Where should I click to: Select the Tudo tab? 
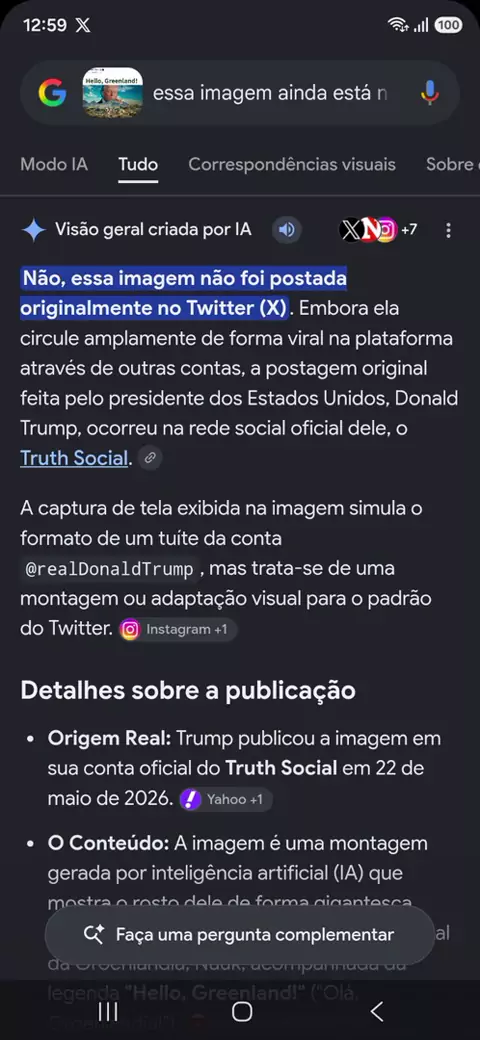coord(138,164)
